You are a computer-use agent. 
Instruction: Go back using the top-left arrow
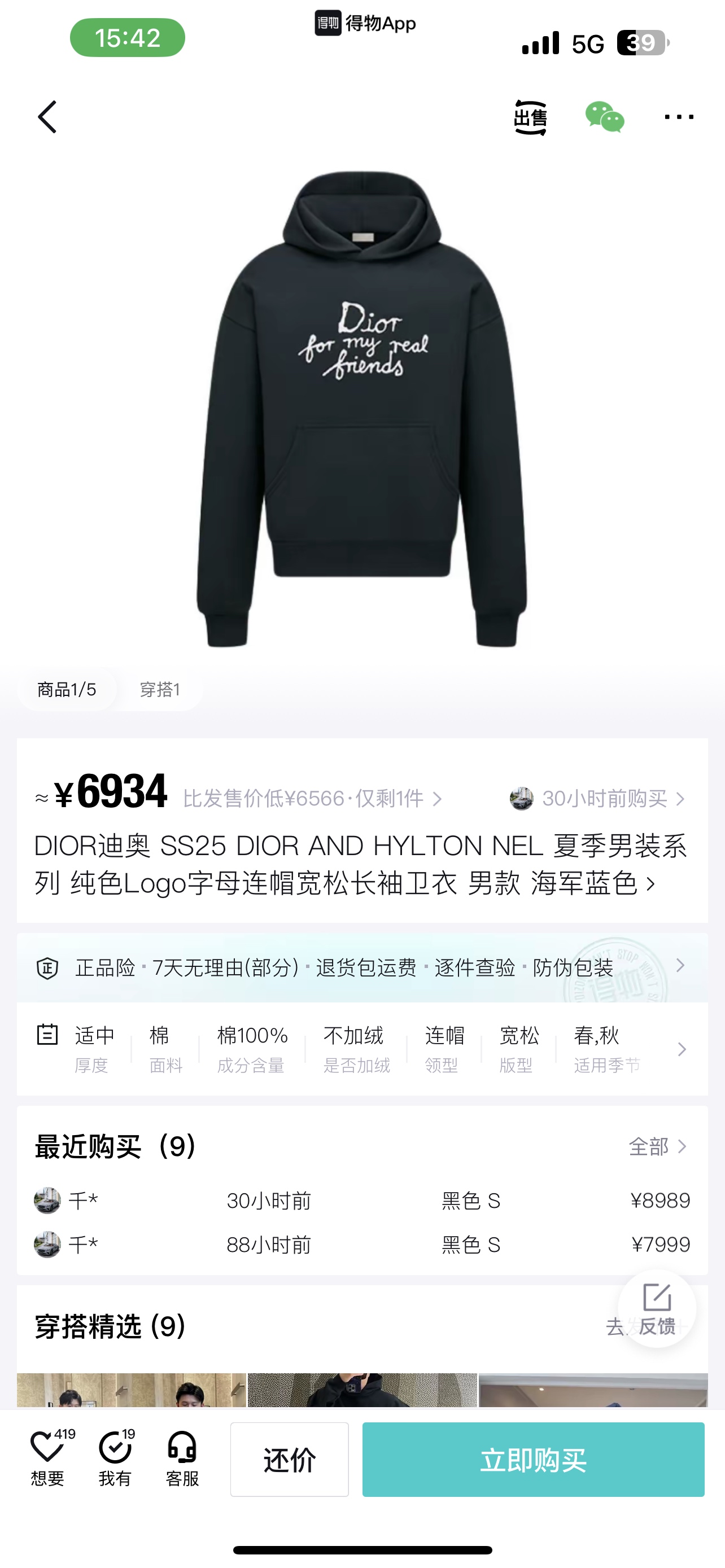pyautogui.click(x=47, y=117)
